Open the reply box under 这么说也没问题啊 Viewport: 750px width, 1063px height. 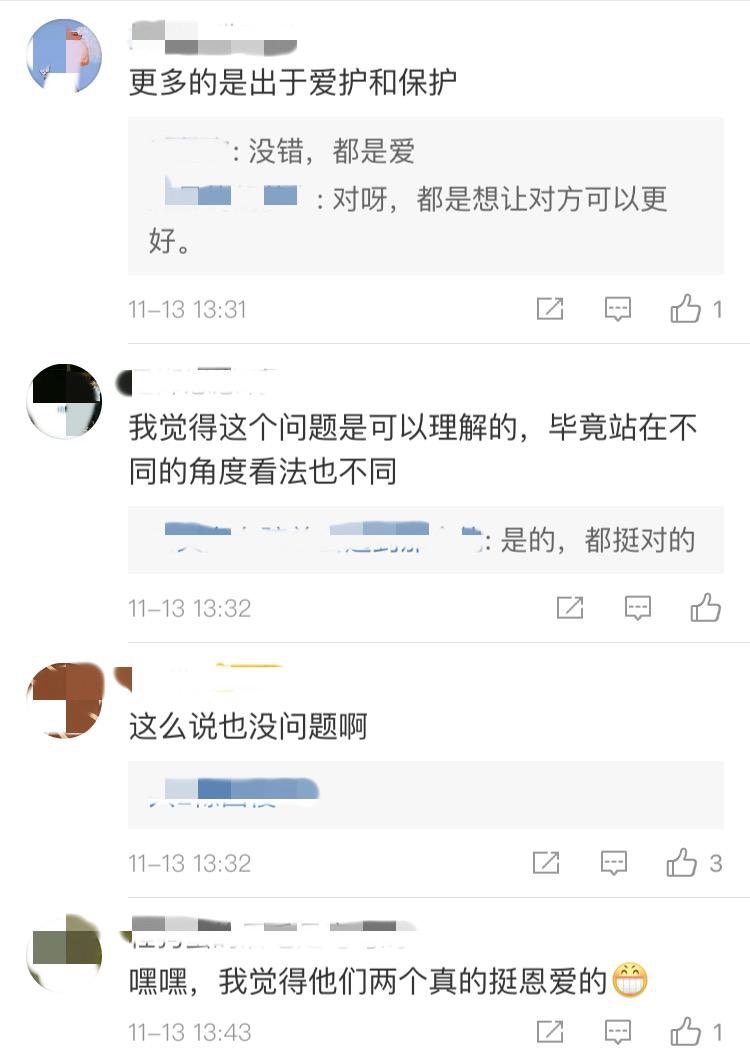[425, 795]
